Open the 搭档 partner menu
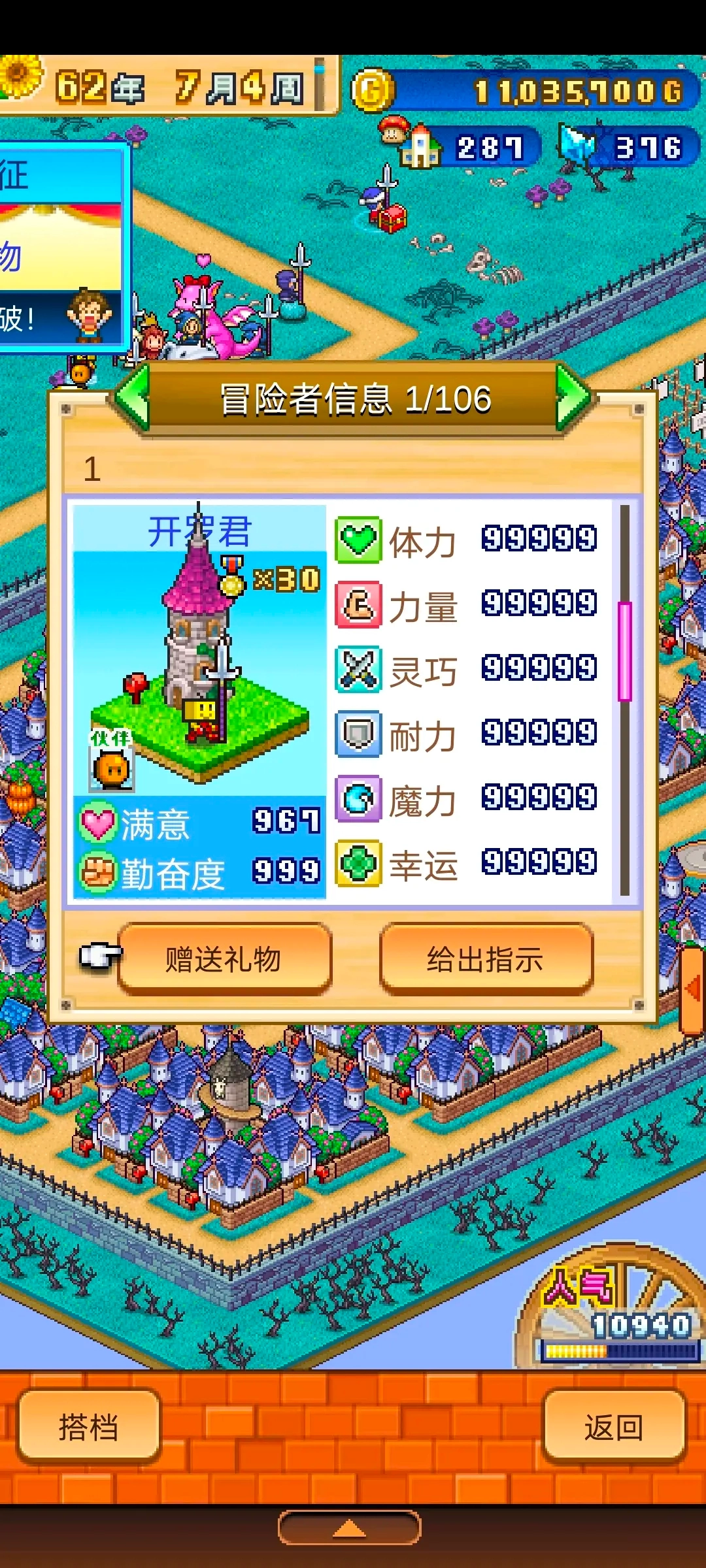Viewport: 706px width, 1568px height. pos(89,1426)
